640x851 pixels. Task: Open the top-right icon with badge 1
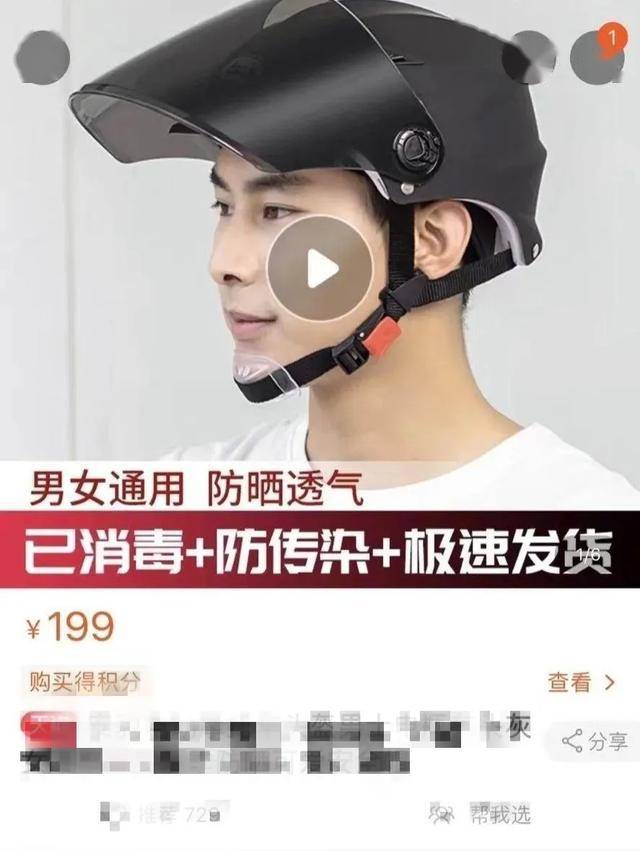[x=596, y=57]
